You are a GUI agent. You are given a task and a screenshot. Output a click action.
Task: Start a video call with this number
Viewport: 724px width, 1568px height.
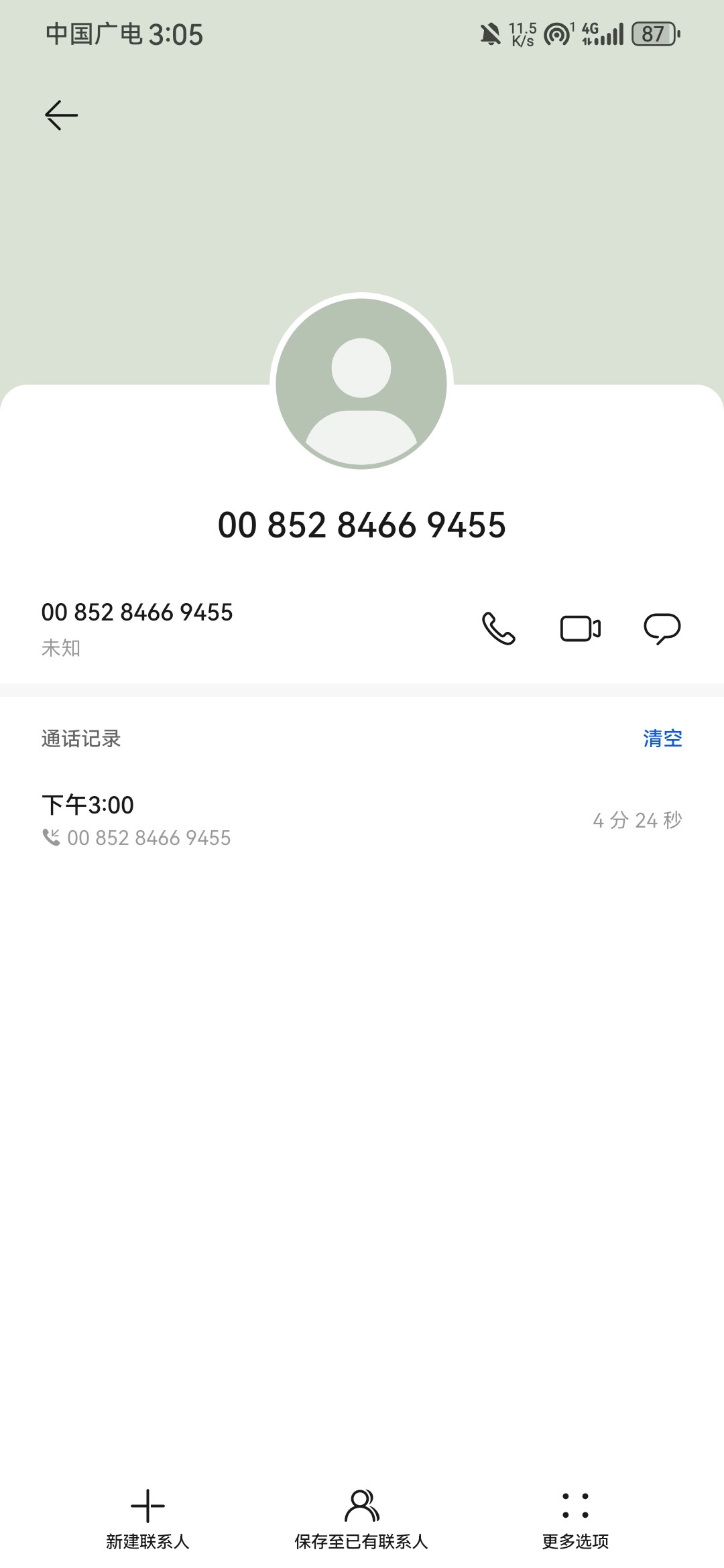[580, 629]
